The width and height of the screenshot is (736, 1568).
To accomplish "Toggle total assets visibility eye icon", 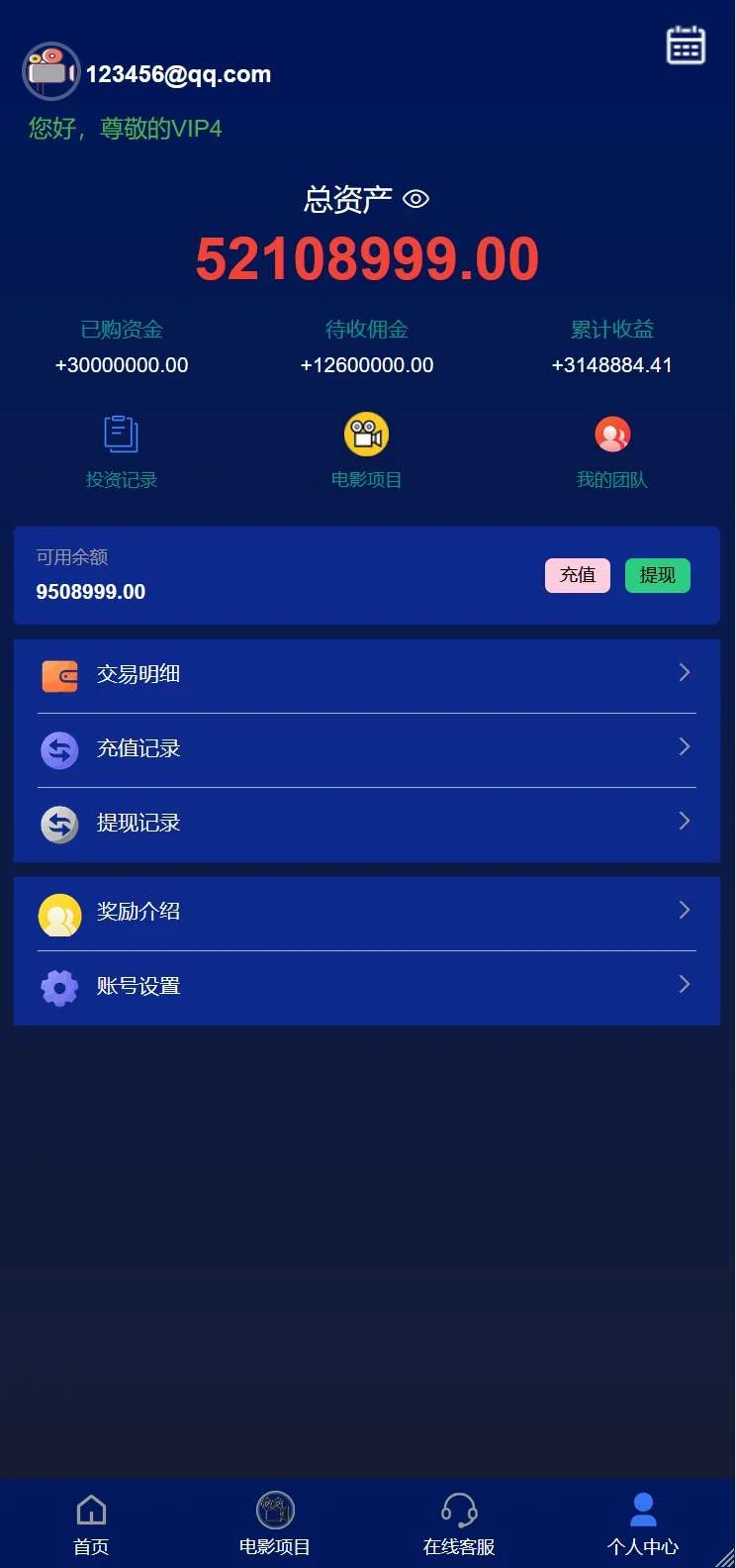I will [416, 199].
